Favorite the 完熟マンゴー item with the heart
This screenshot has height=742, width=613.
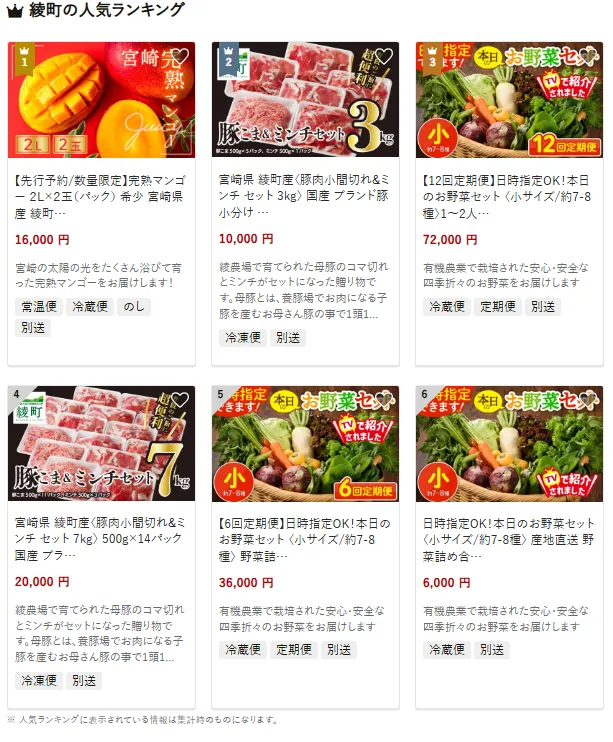click(178, 58)
